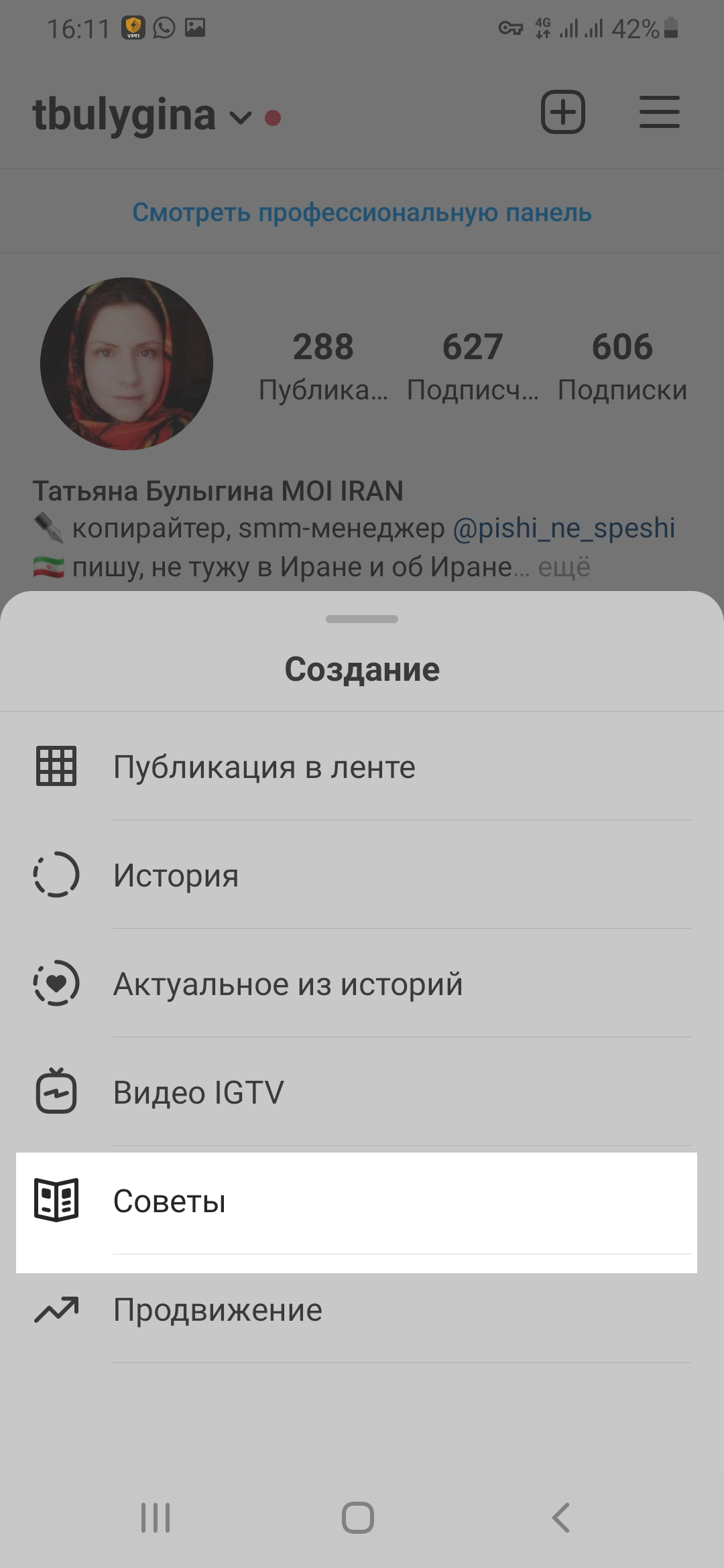The width and height of the screenshot is (724, 1568).
Task: Open the @pishi_ne_speshi mention
Action: coord(564,528)
